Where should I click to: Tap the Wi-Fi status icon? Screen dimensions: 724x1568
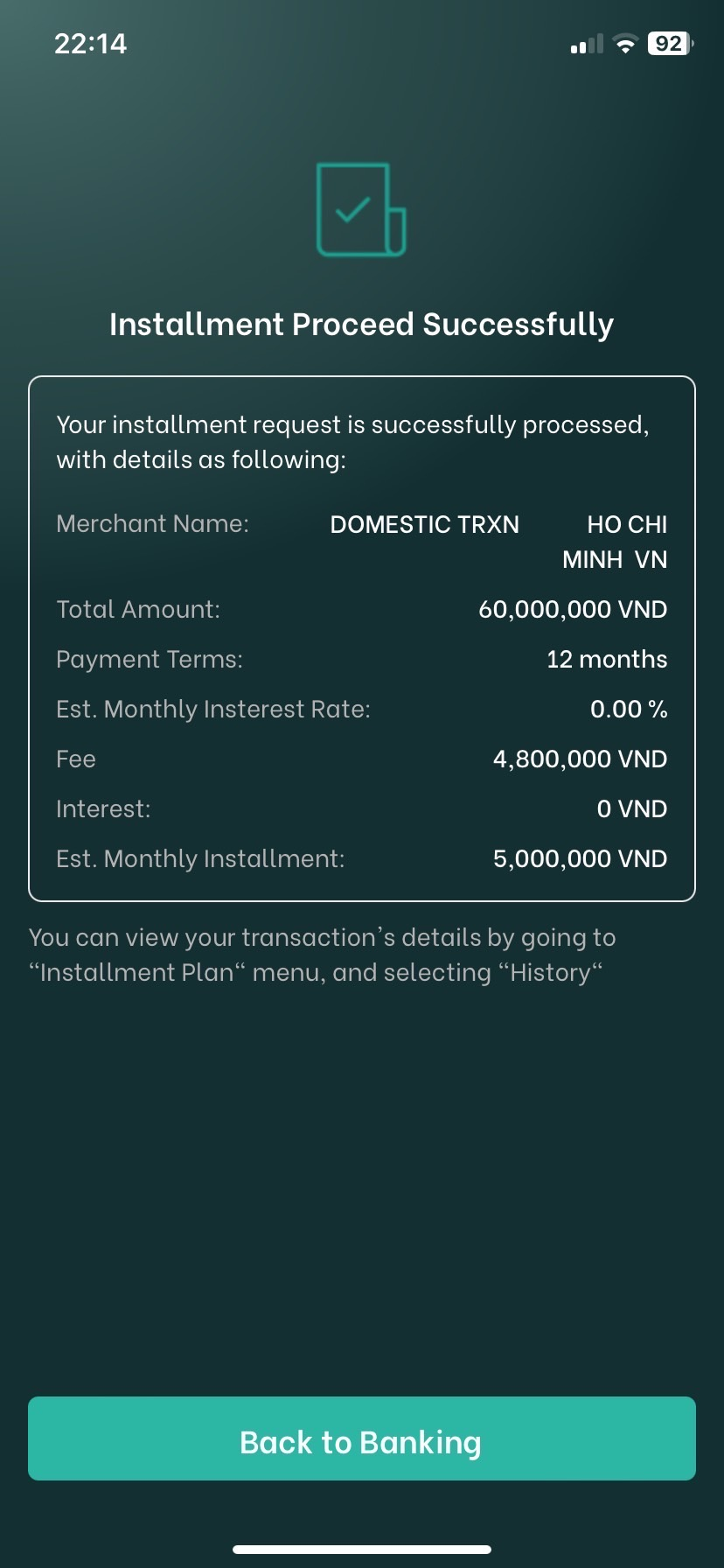point(625,43)
